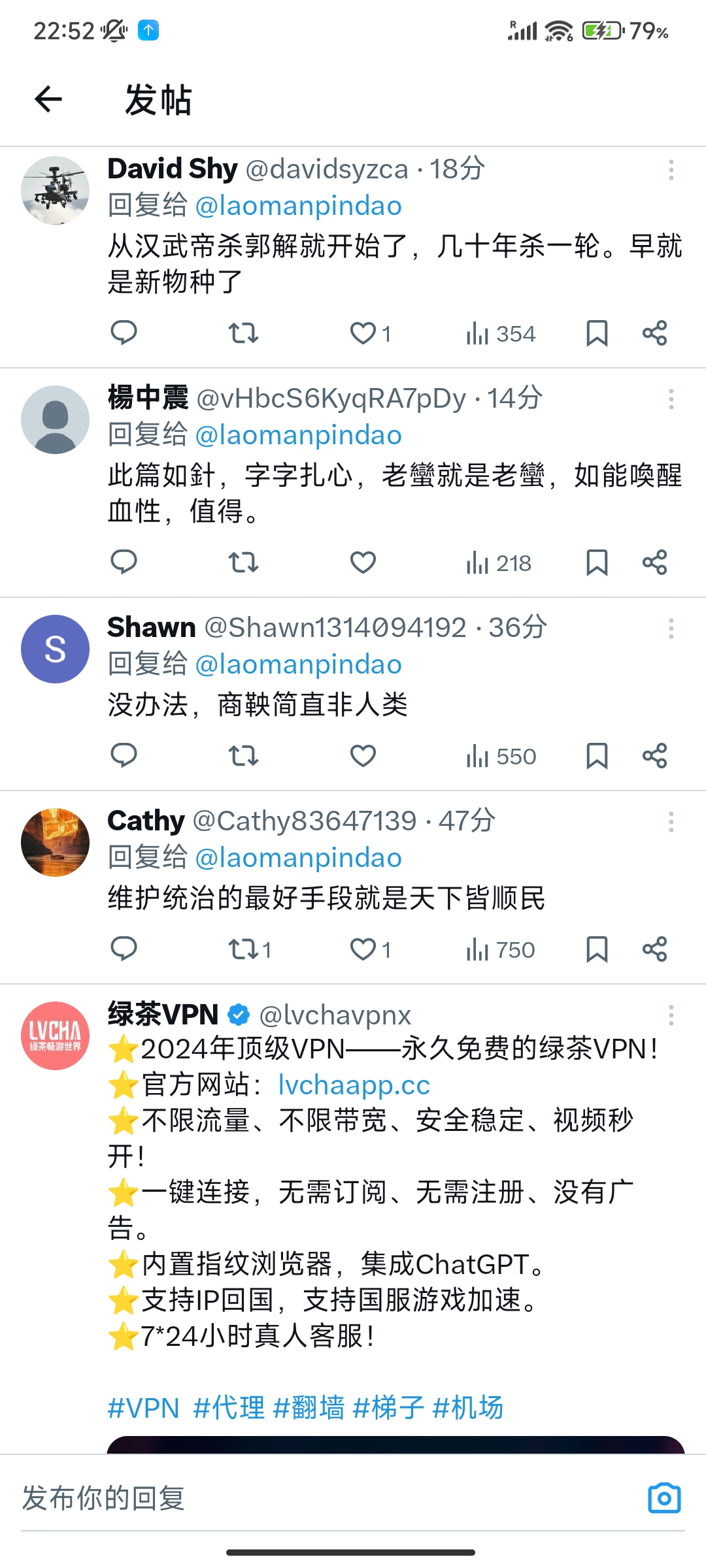Screen dimensions: 706x1568
Task: Like David Shy's reply
Action: coord(370,334)
